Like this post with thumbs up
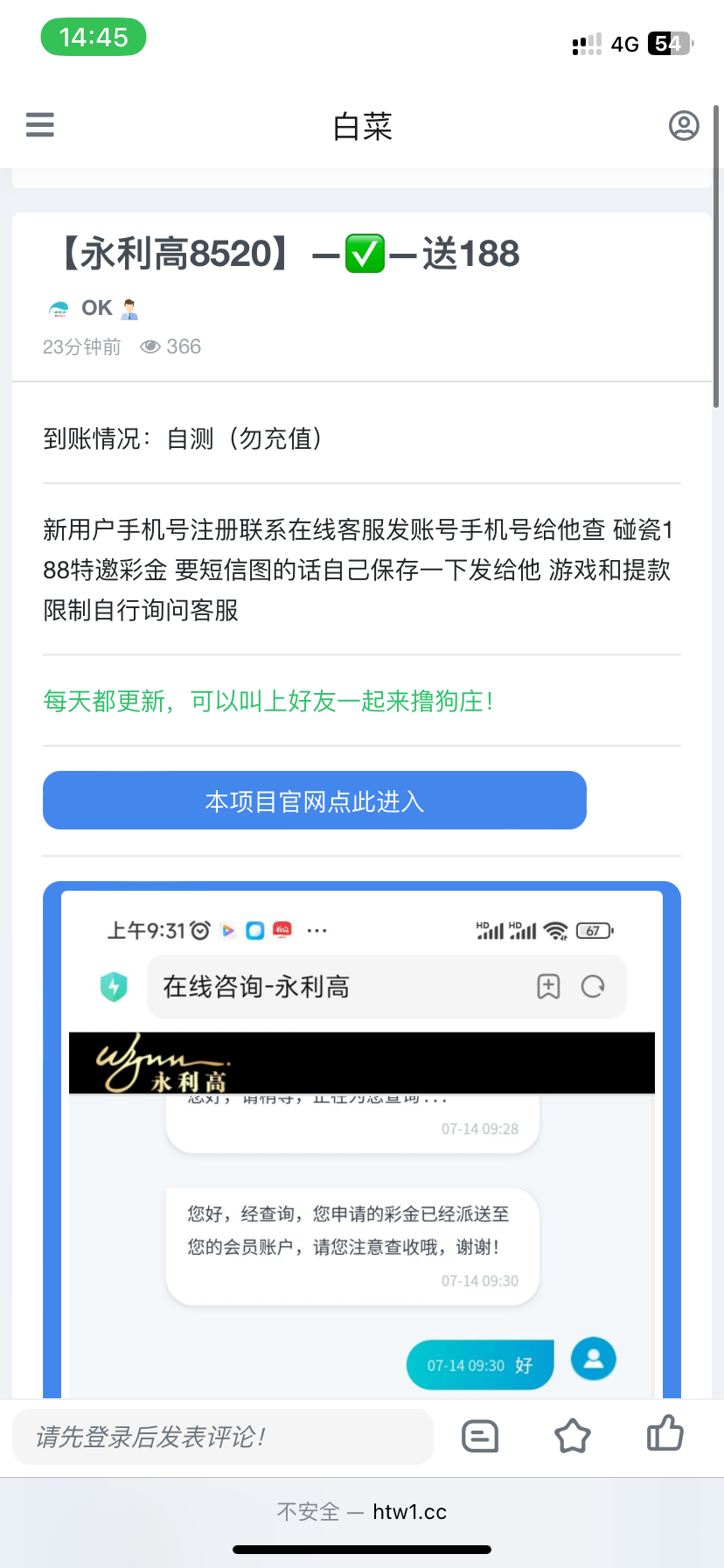This screenshot has height=1568, width=724. [x=665, y=1434]
